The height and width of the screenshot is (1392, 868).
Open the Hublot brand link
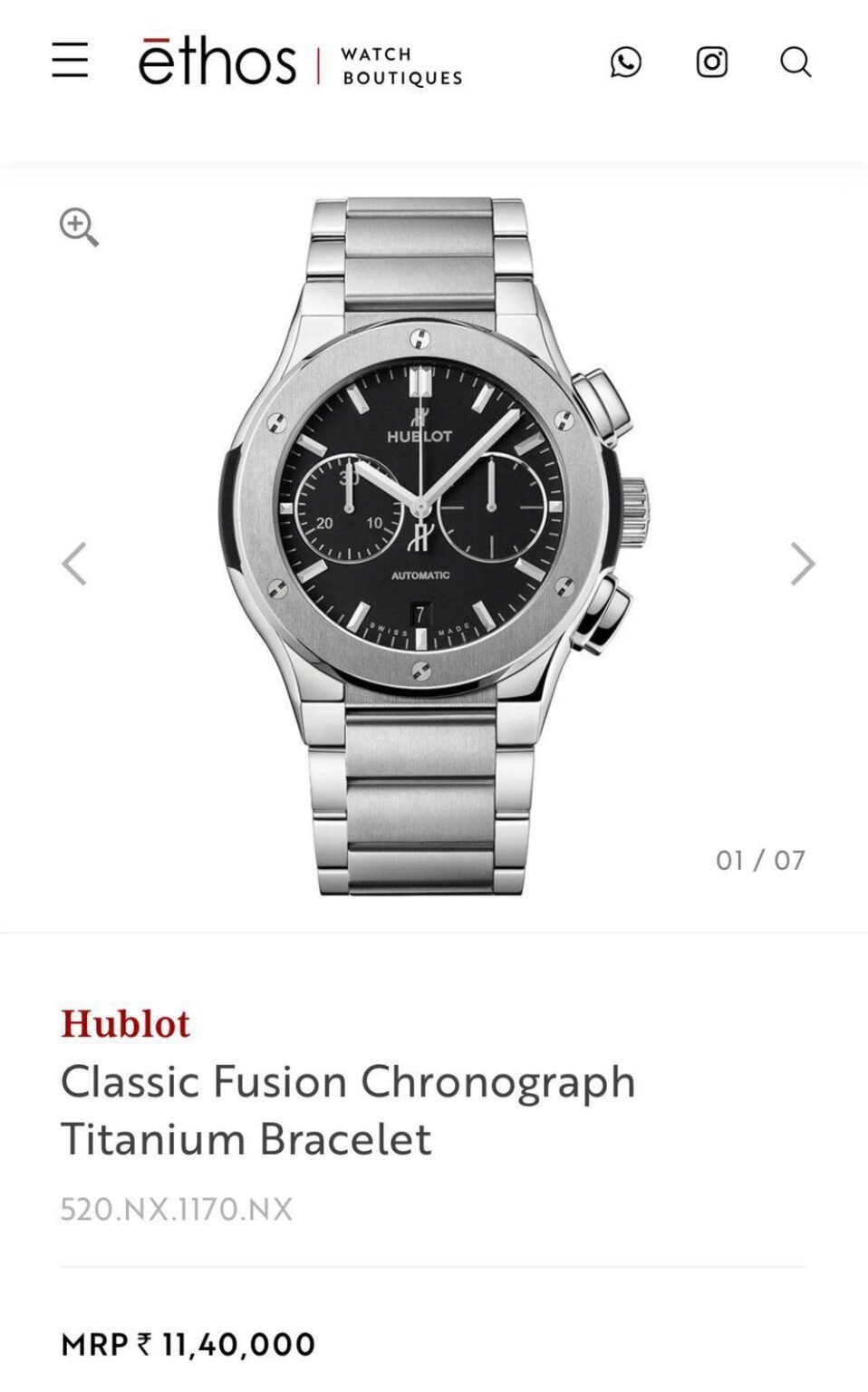[125, 1023]
